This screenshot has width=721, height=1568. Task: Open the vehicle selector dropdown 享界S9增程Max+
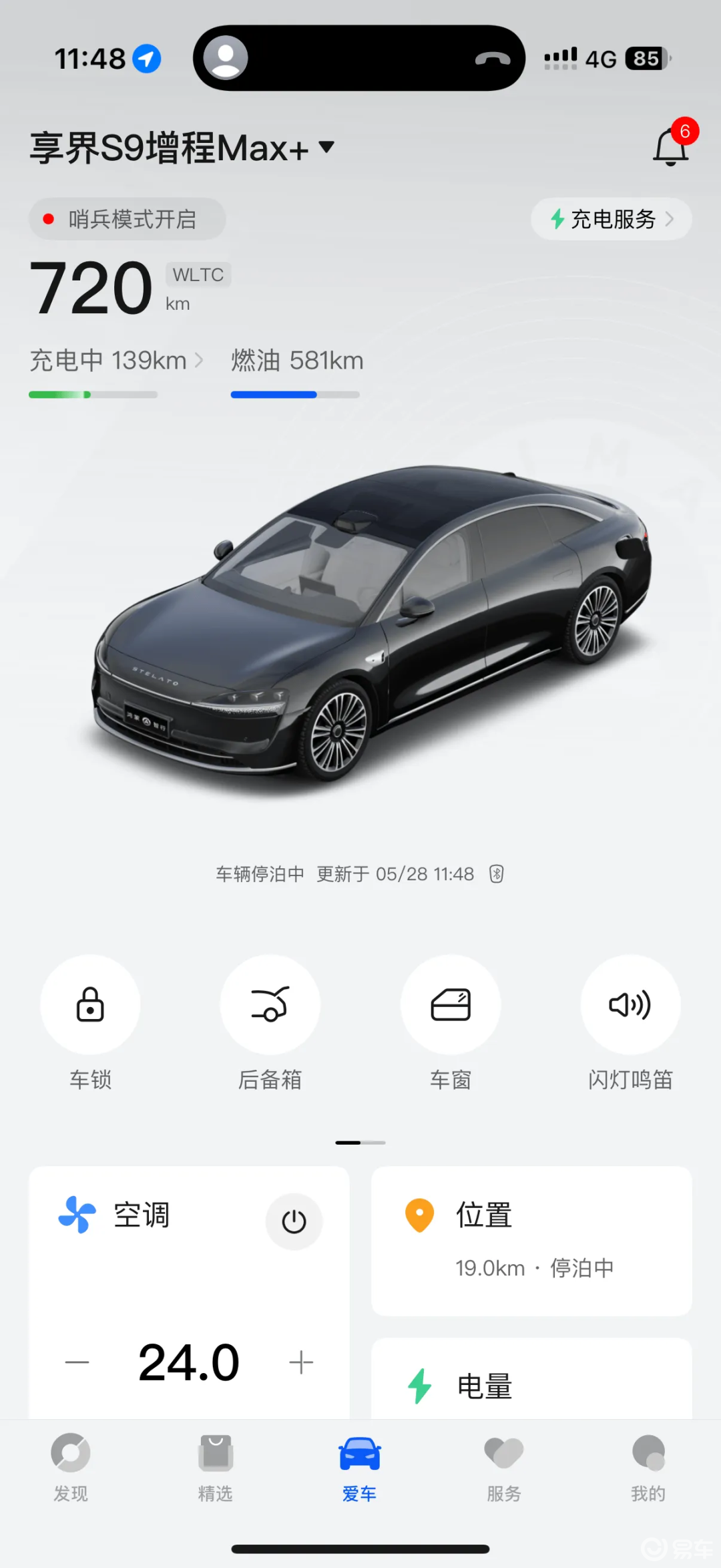click(182, 148)
